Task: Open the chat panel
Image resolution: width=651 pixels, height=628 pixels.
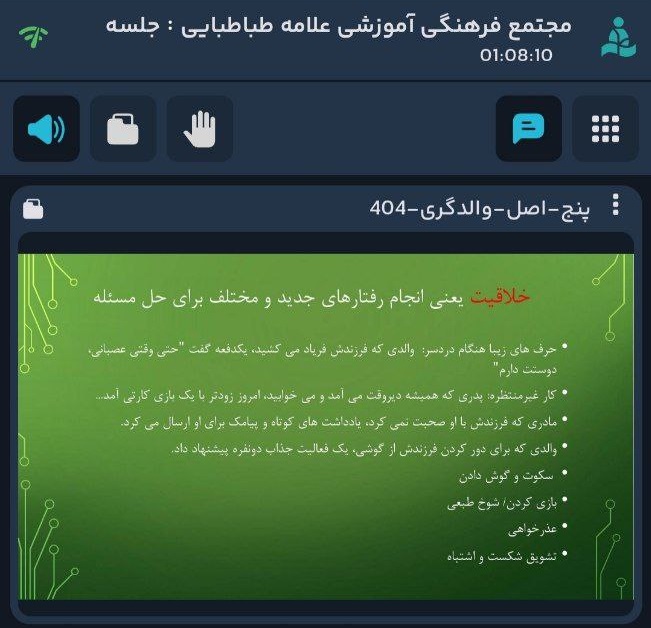Action: coord(528,129)
